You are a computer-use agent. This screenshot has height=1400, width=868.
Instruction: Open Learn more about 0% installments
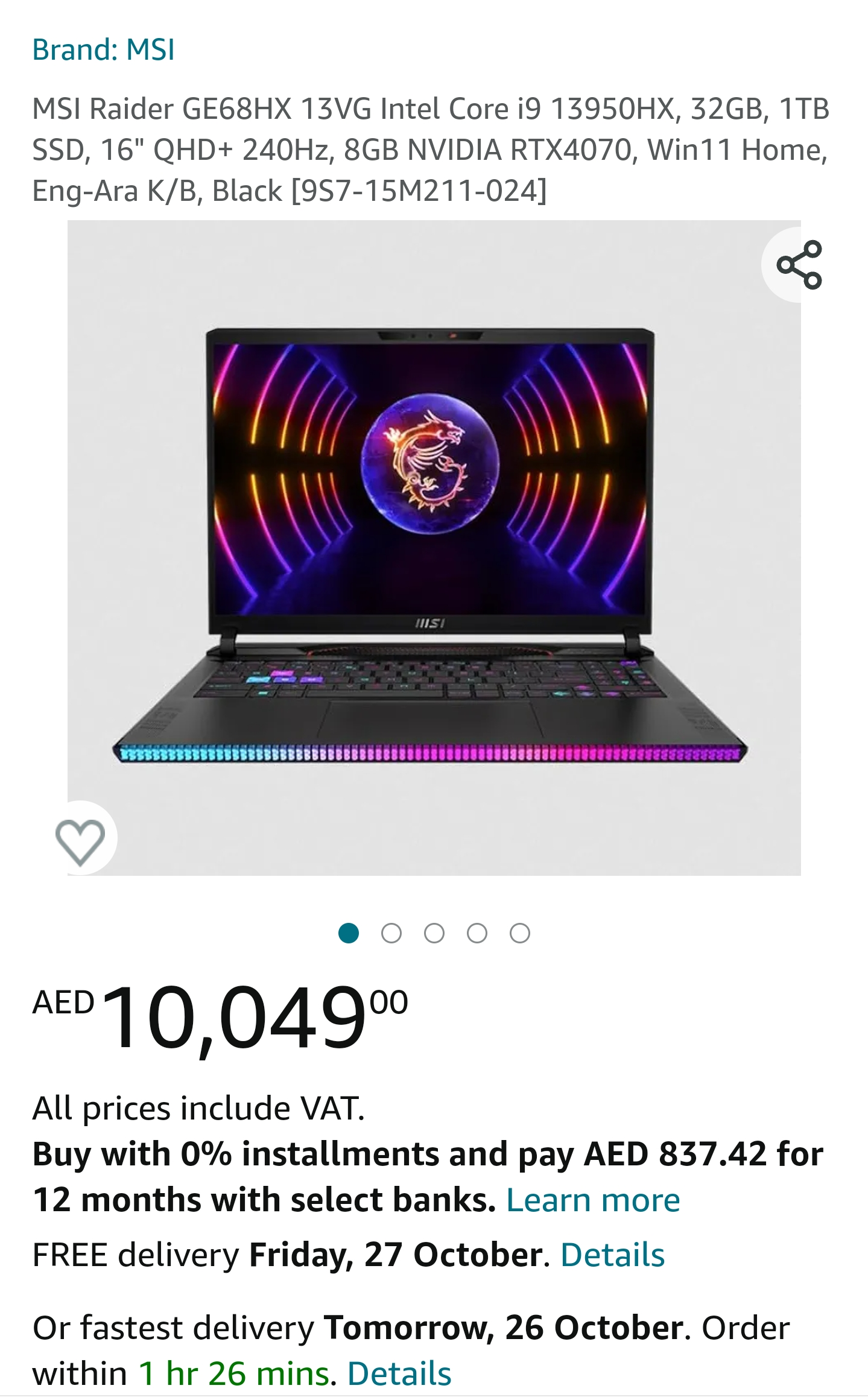(593, 1200)
